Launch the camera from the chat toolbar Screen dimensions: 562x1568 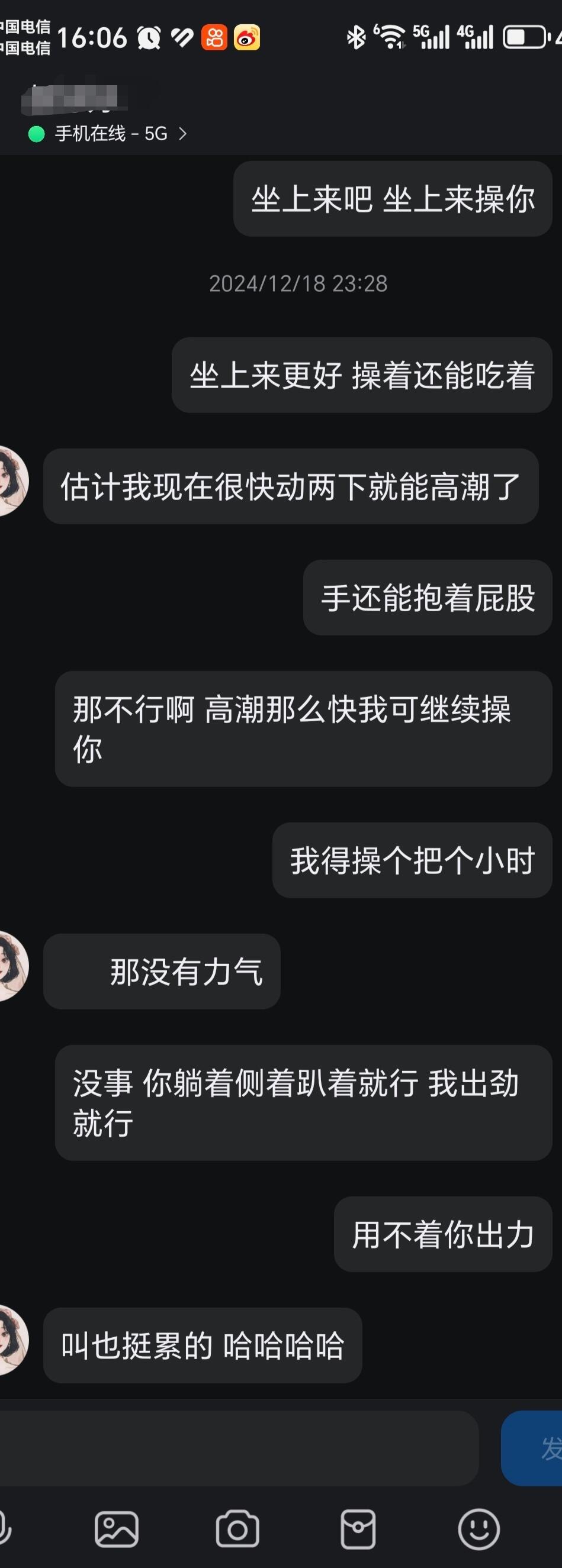[237, 1528]
